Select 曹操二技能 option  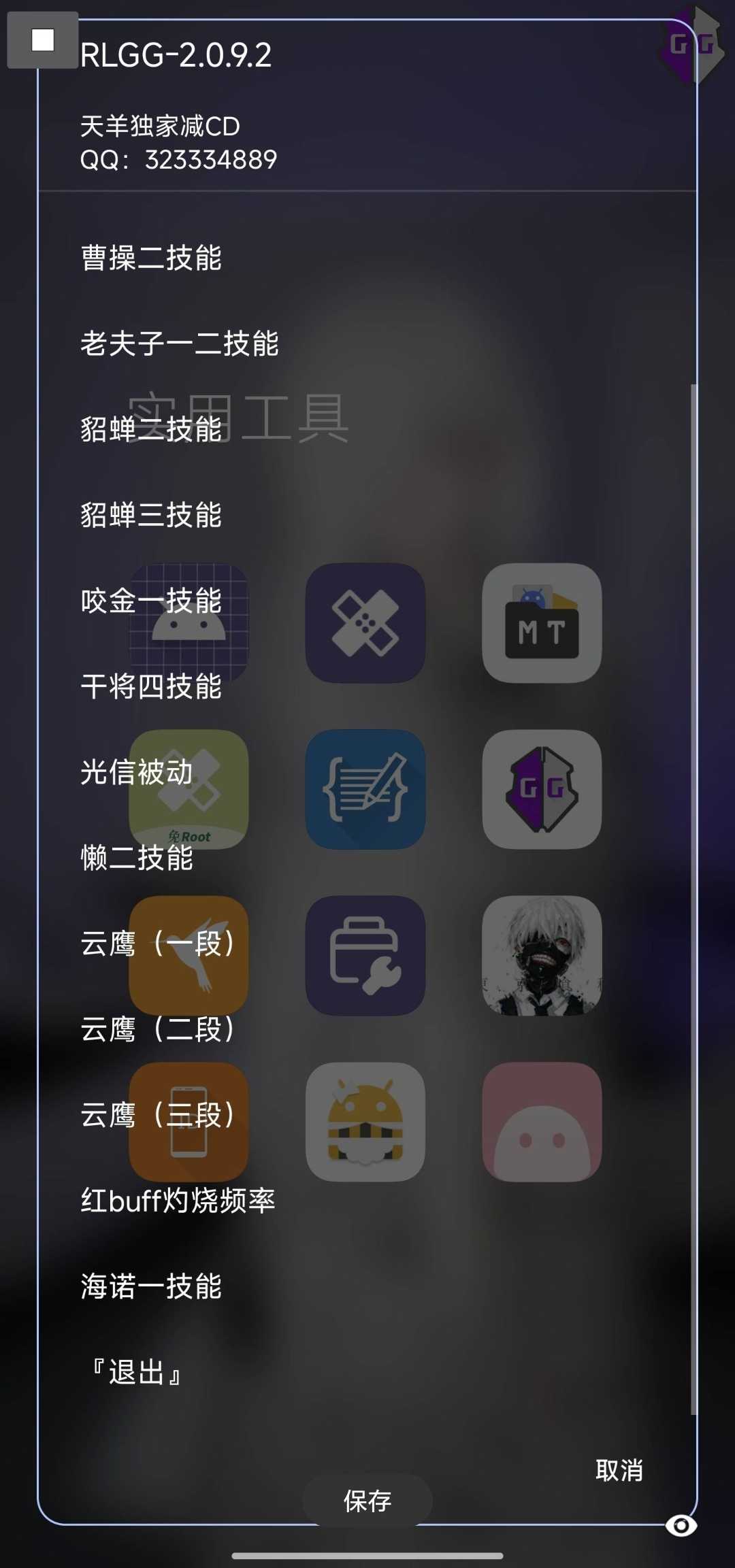pos(151,258)
